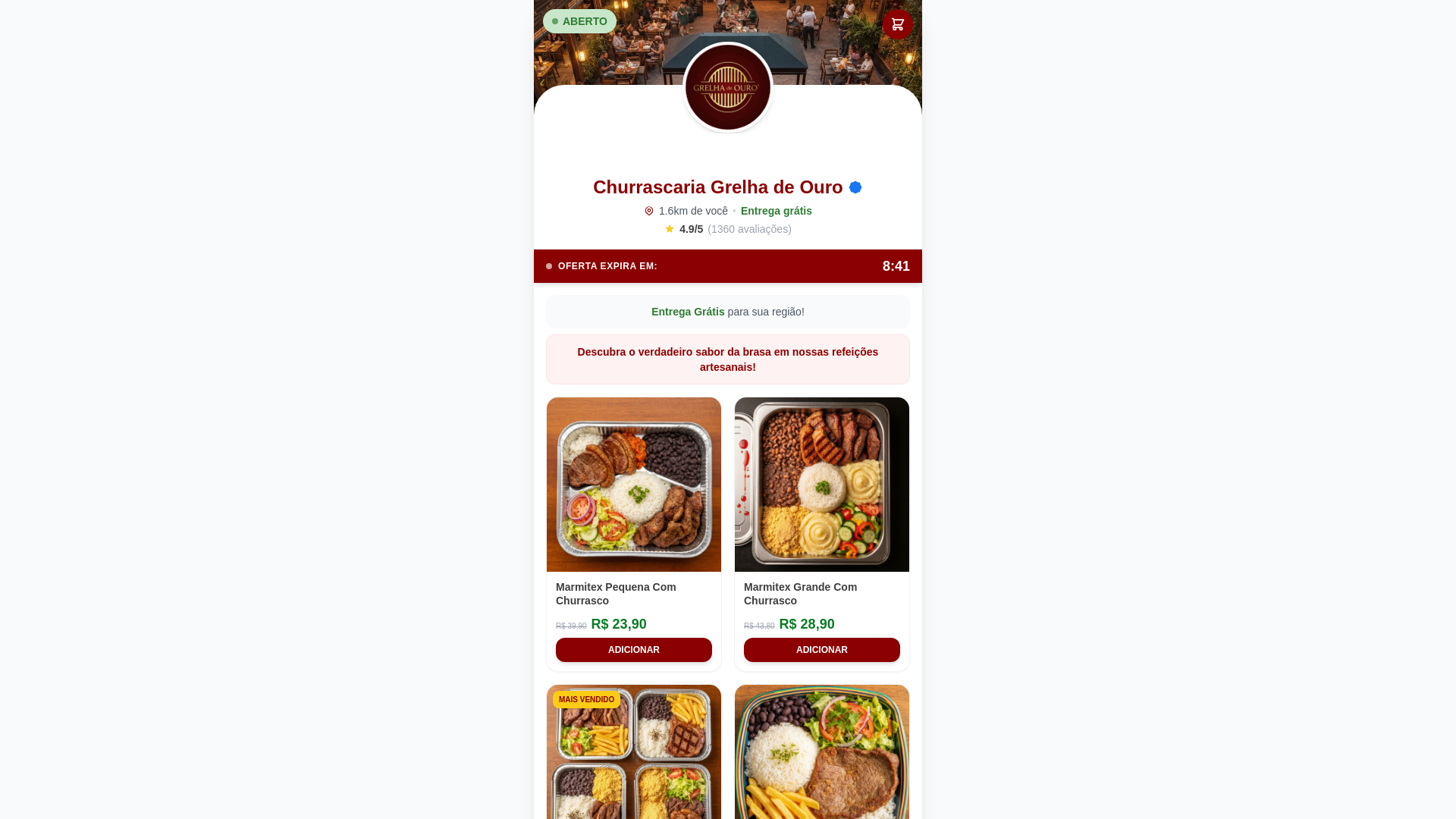Add Marmitex Pequena Com Churrasco to cart
1456x819 pixels.
(x=633, y=650)
